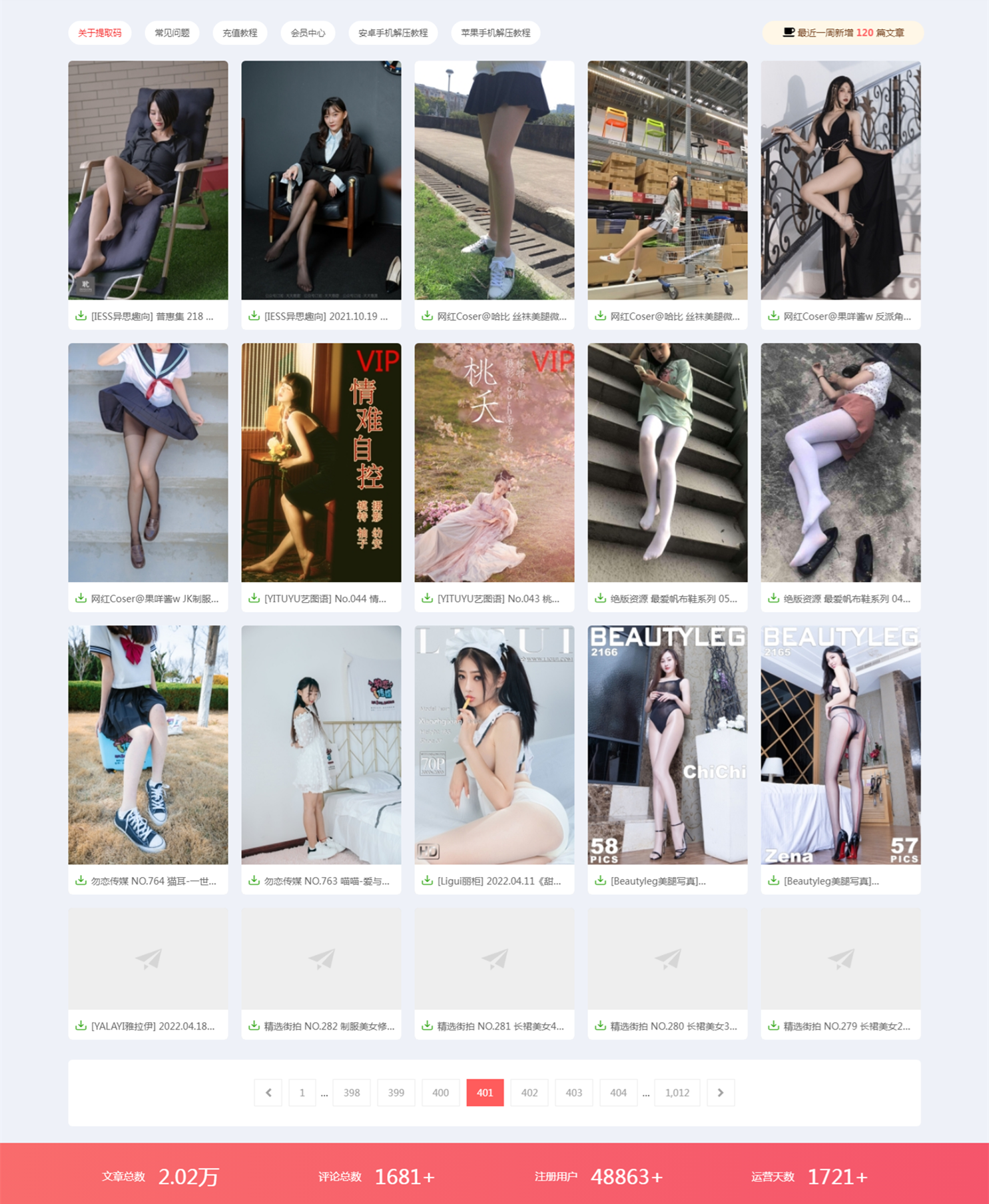Select the 常见问题 chip
Image resolution: width=989 pixels, height=1204 pixels.
coord(172,33)
